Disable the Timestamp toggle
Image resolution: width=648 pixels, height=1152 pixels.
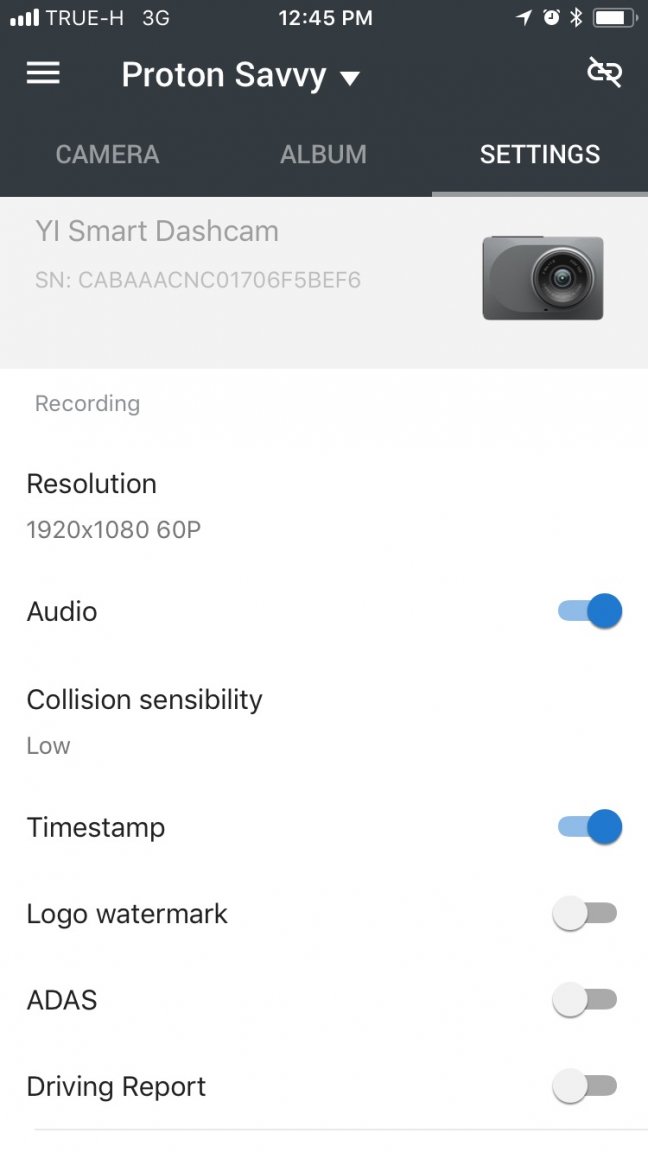(589, 827)
